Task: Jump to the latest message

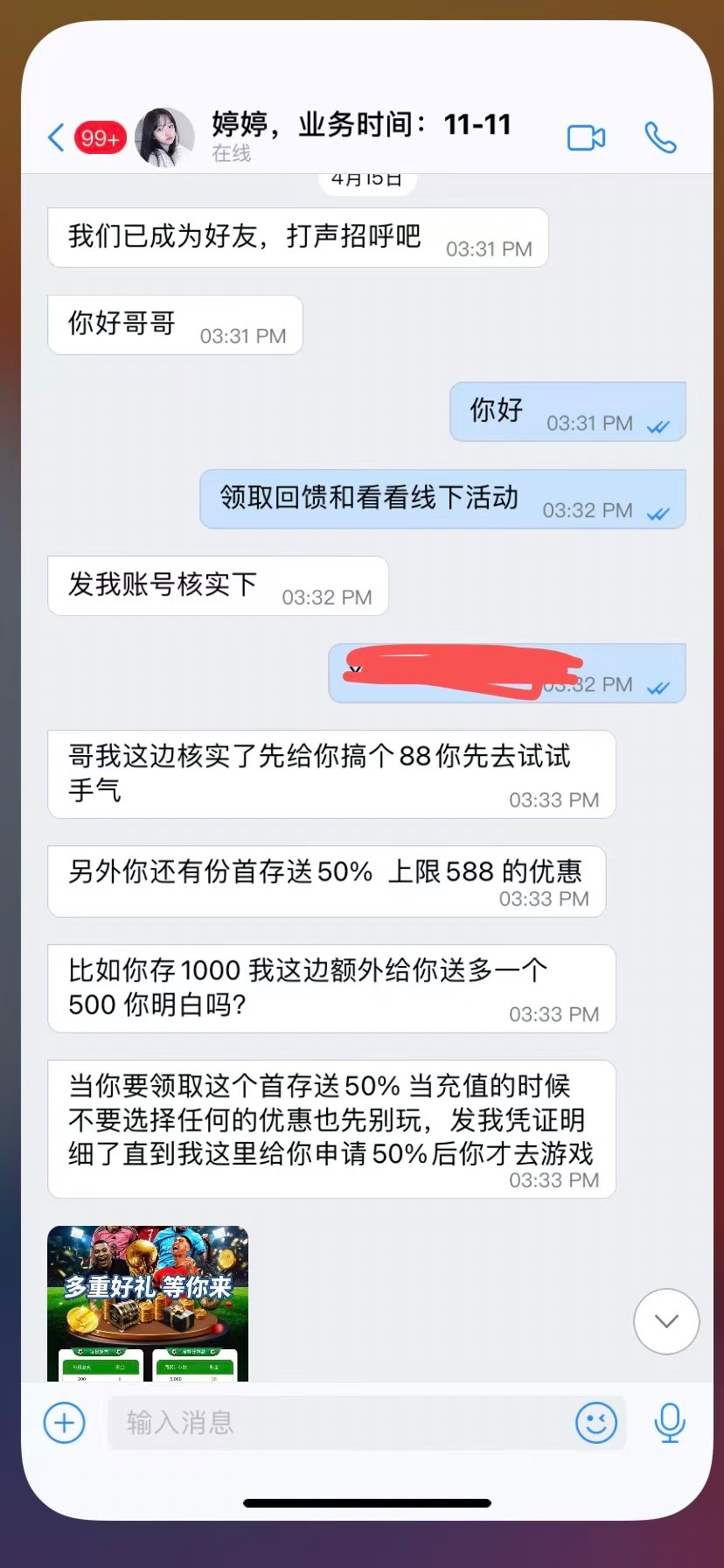Action: 666,1321
